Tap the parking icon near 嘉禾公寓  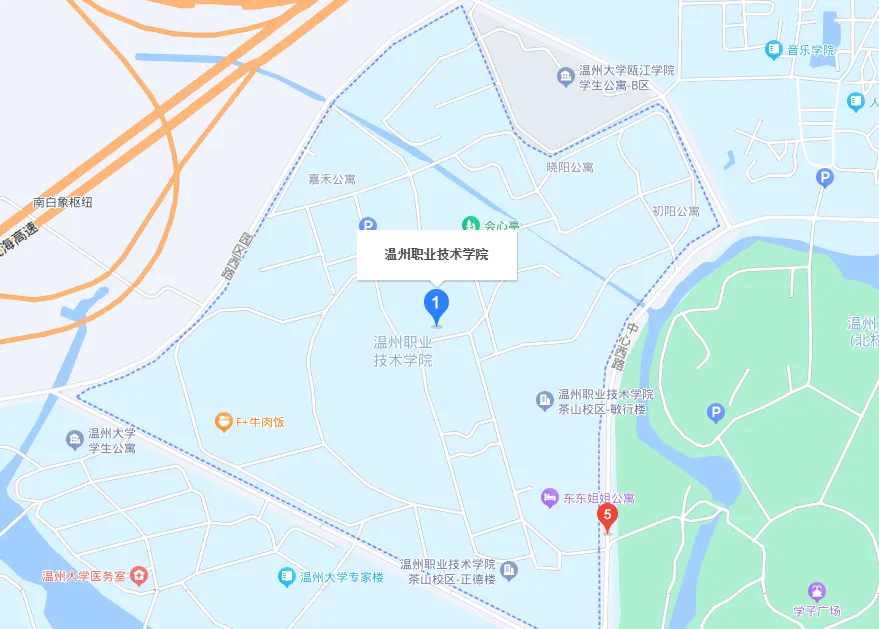point(367,226)
